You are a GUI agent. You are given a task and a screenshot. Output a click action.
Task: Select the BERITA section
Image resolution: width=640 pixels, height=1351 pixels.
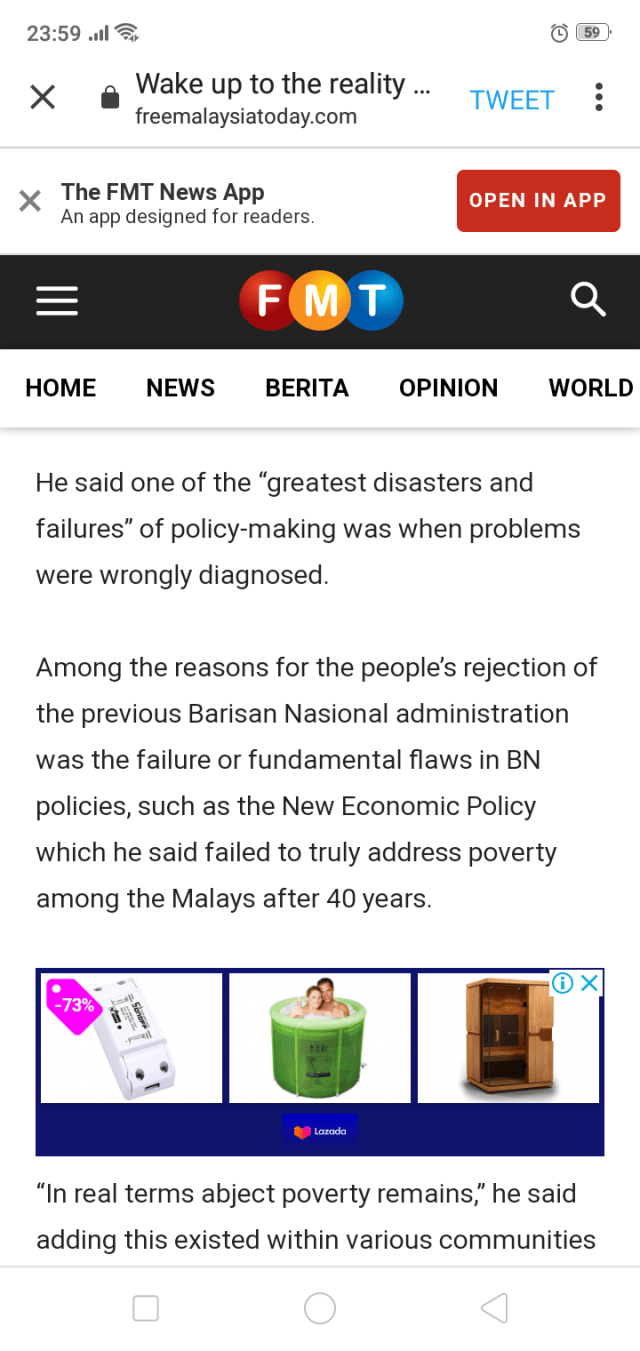click(x=307, y=388)
